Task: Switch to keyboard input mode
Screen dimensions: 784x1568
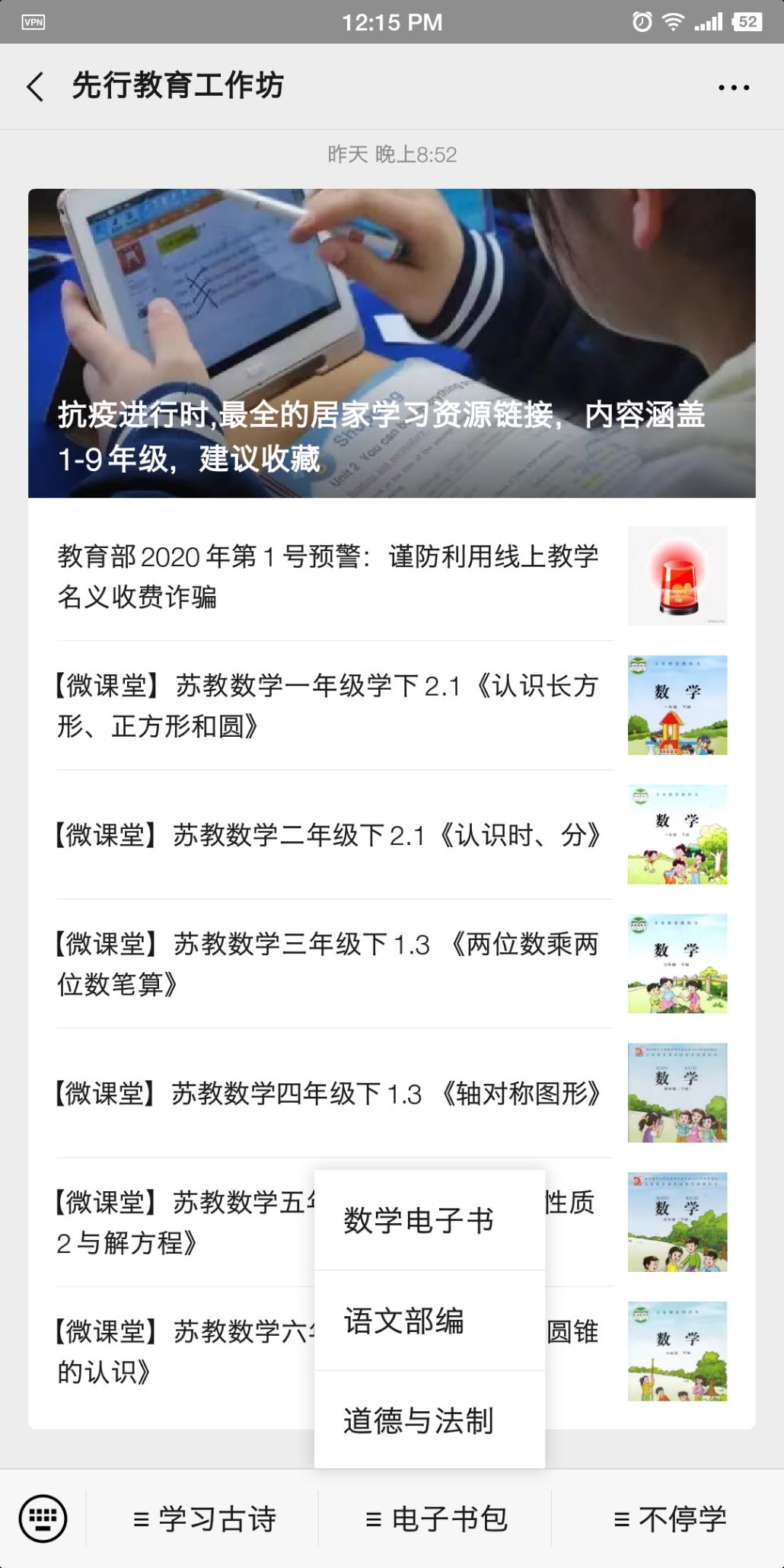Action: [43, 1519]
